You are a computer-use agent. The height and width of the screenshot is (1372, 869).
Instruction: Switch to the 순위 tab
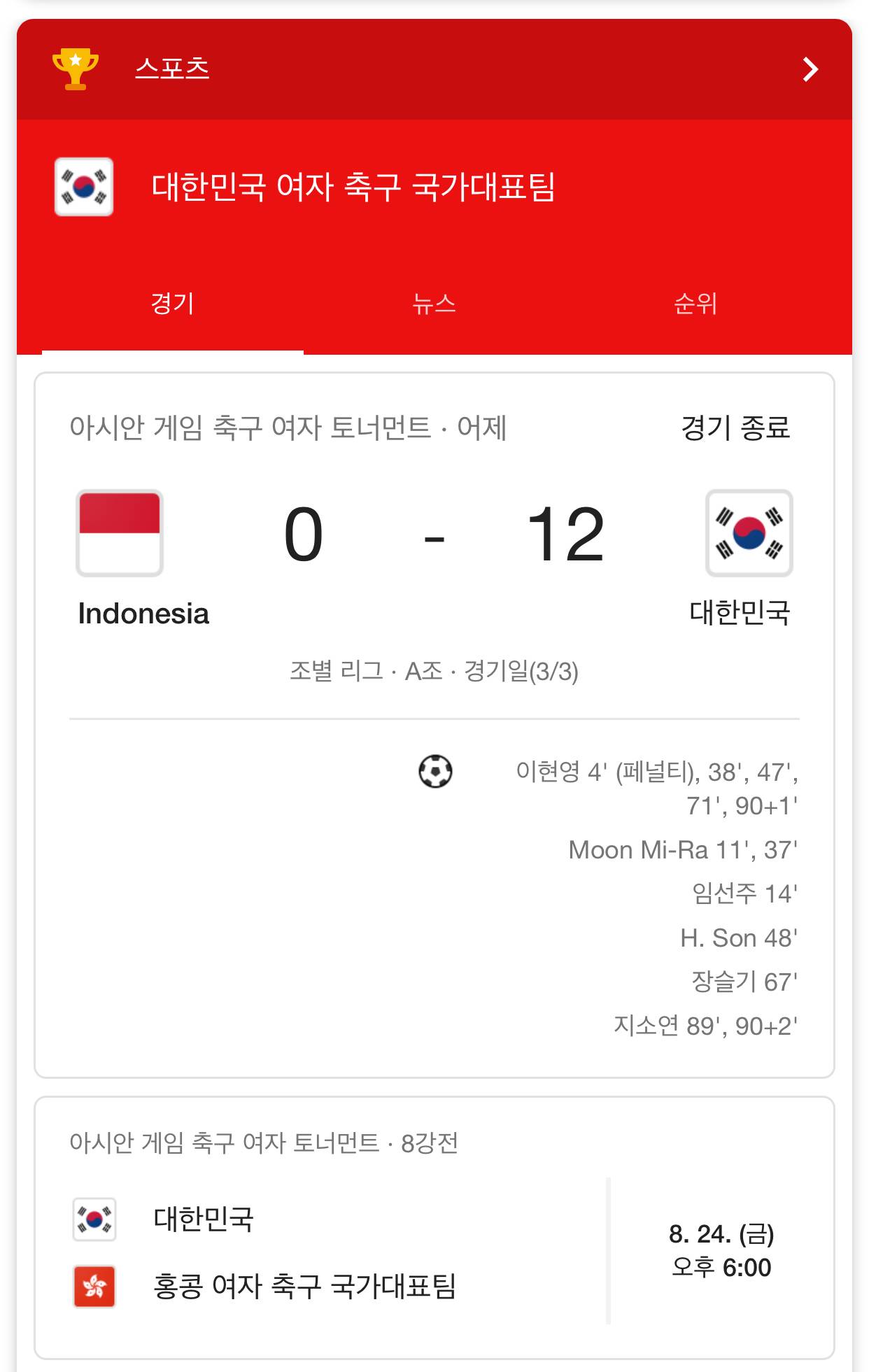tap(695, 304)
